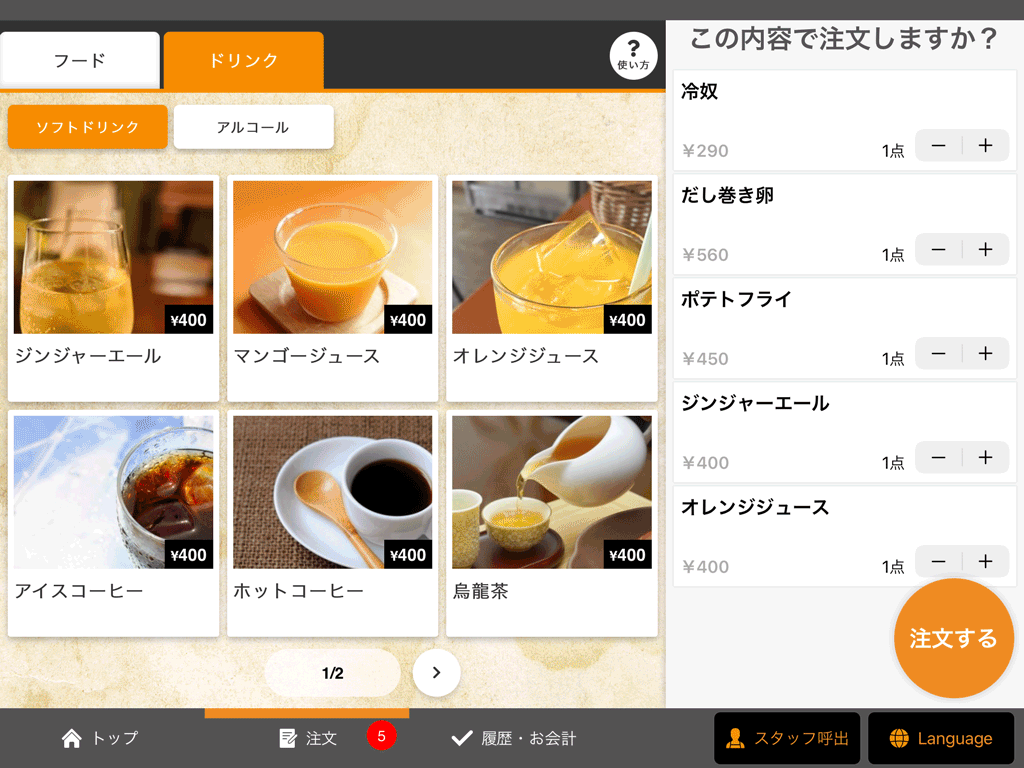
Task: Pick the アイスコーヒー drink card
Action: pos(113,523)
